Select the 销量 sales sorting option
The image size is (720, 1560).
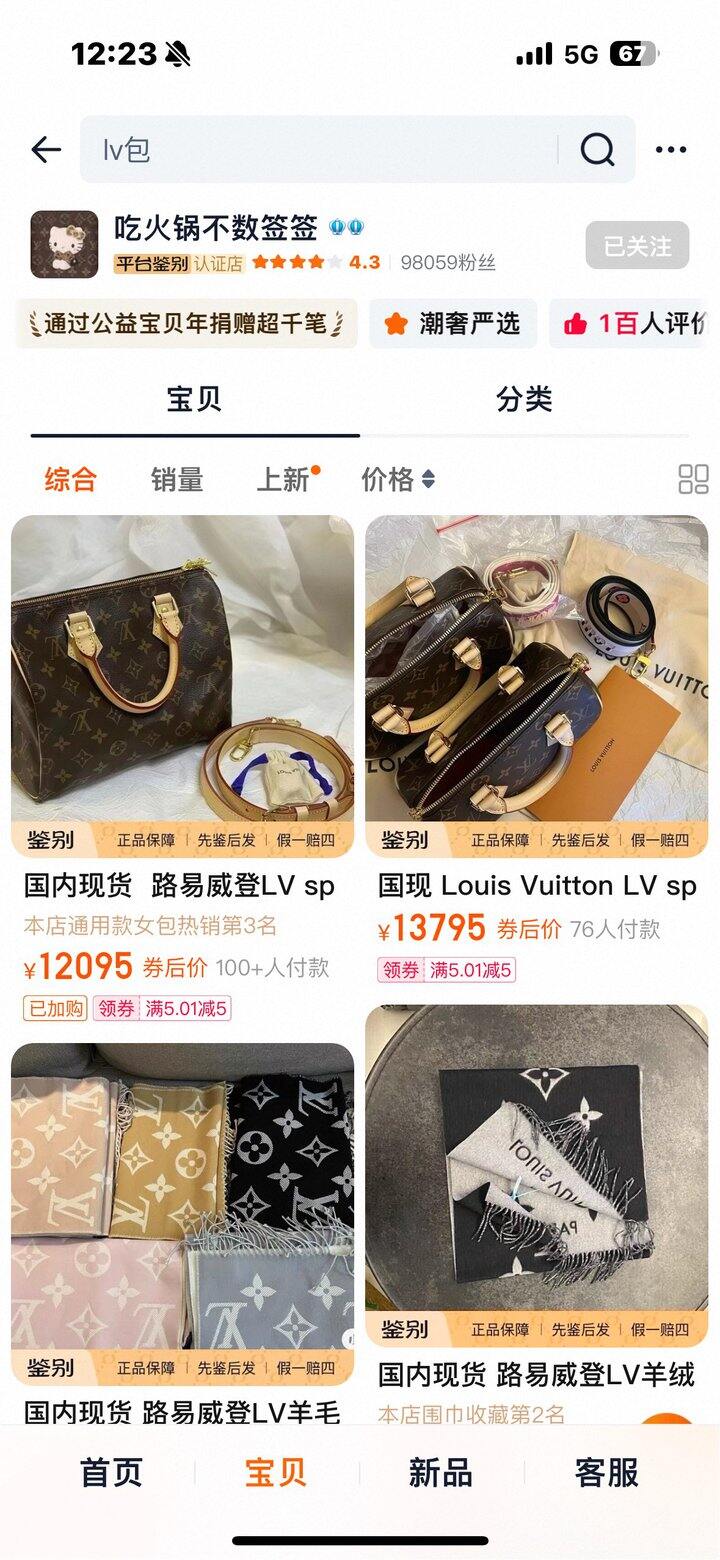click(176, 480)
